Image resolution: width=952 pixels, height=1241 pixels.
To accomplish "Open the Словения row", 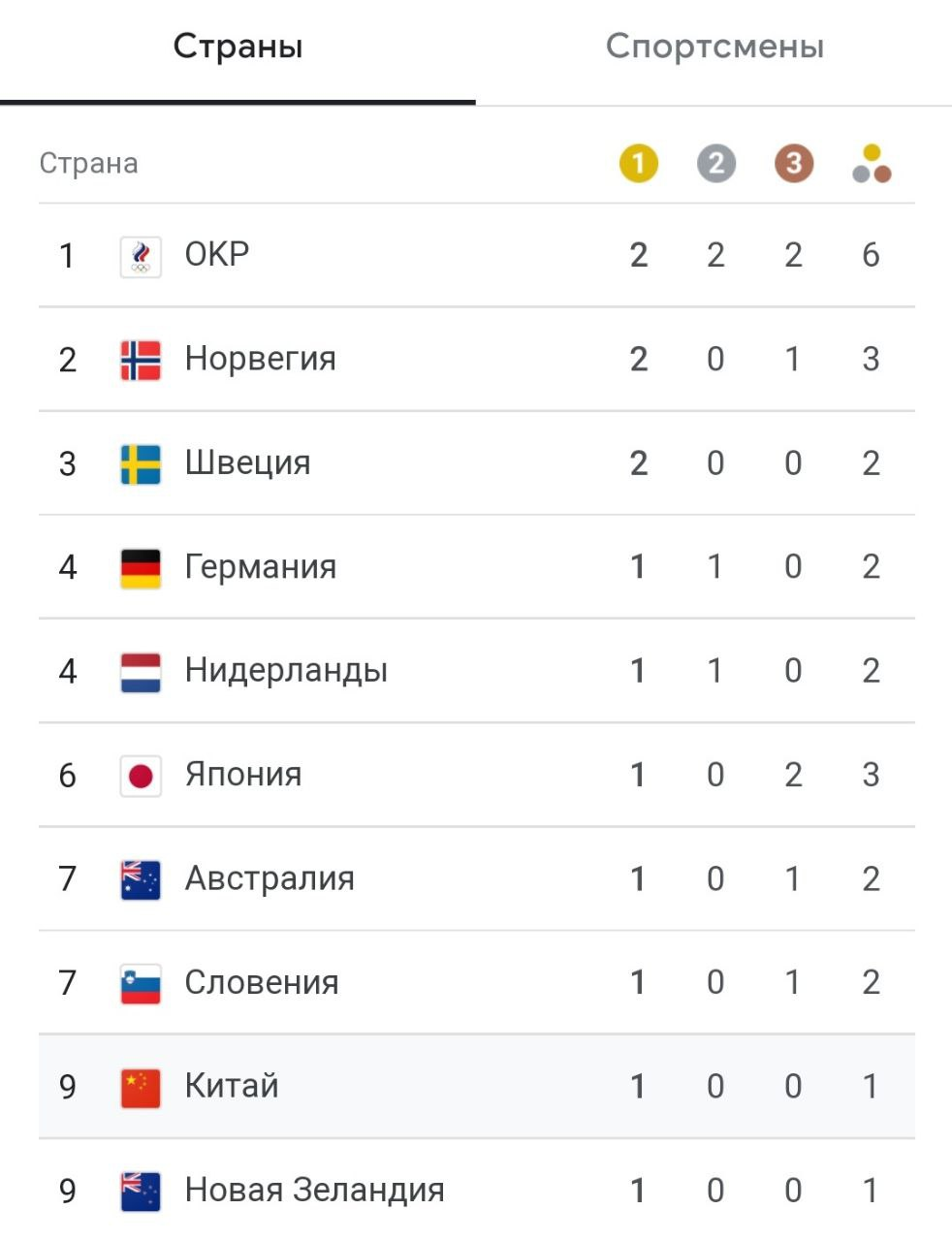I will click(x=262, y=983).
